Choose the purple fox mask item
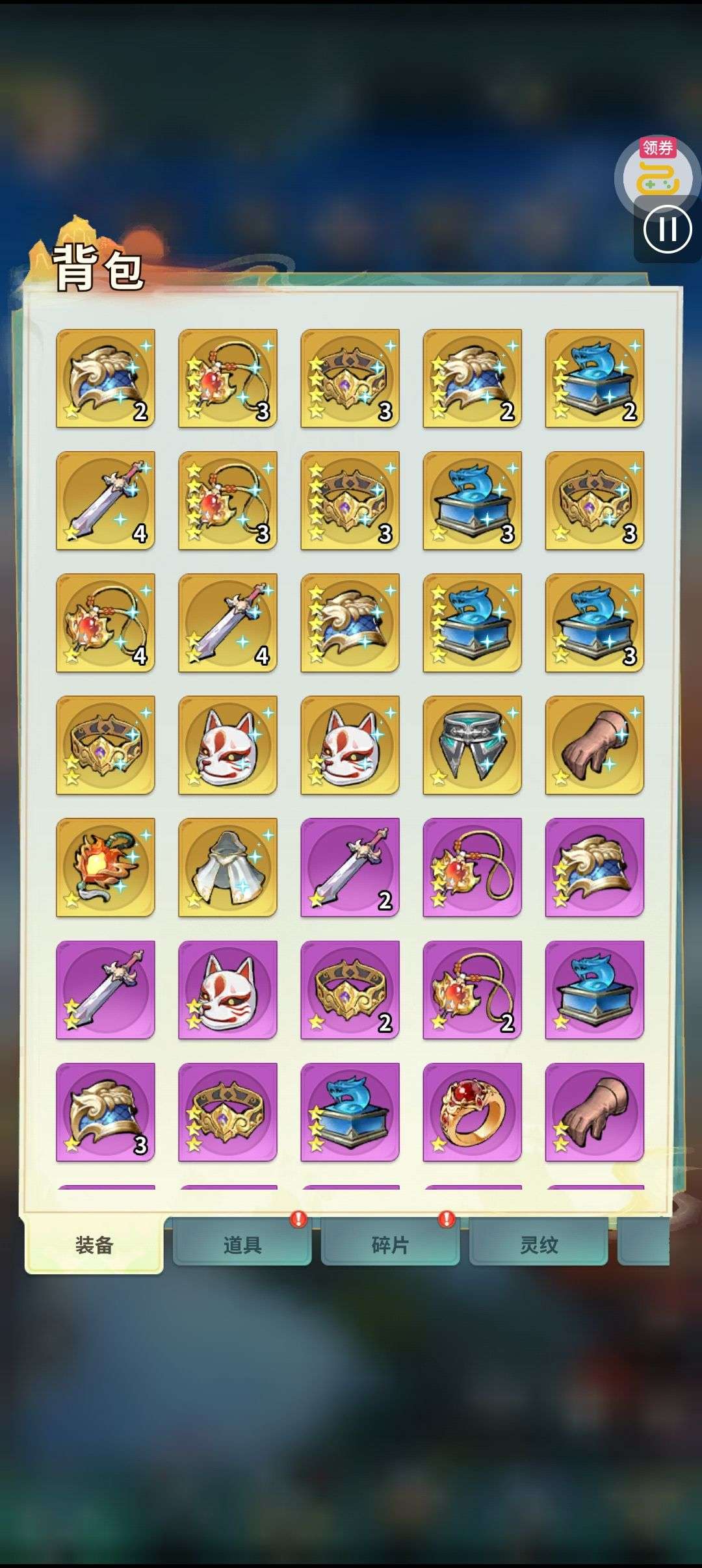 tap(227, 989)
